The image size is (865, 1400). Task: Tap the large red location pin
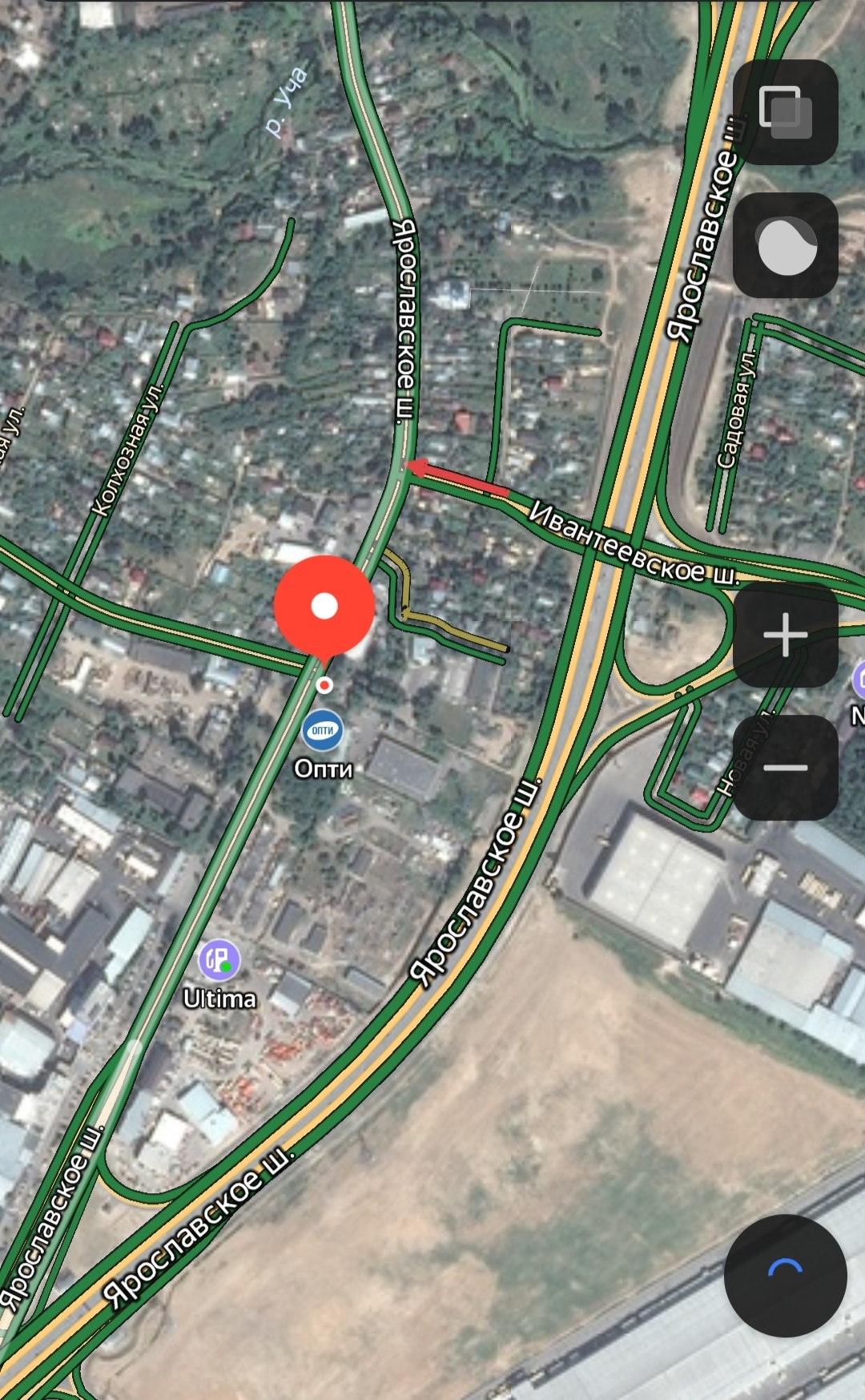pyautogui.click(x=324, y=607)
